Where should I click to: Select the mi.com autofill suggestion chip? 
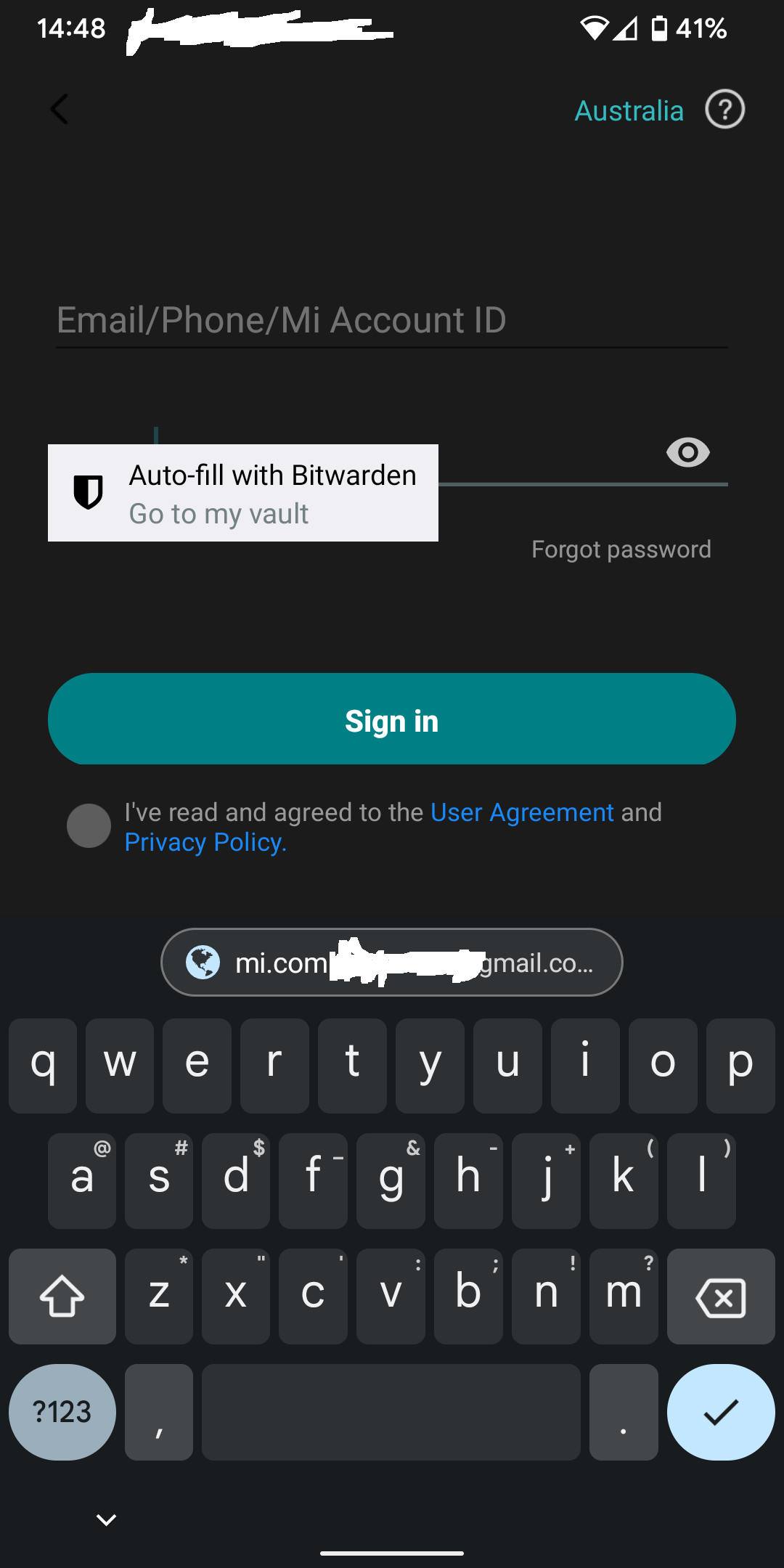[392, 963]
